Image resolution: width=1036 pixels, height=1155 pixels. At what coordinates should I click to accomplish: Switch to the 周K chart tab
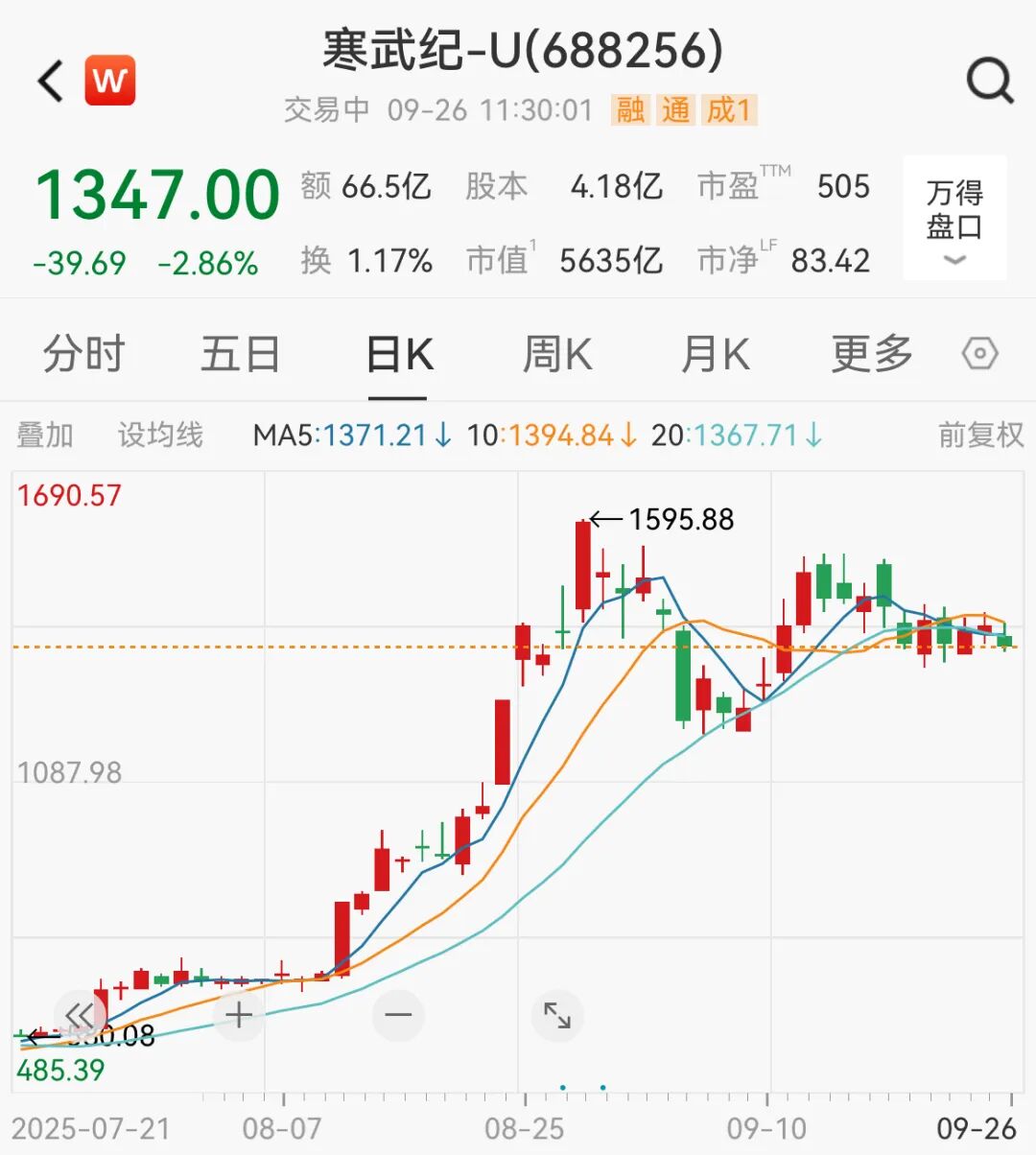point(557,354)
